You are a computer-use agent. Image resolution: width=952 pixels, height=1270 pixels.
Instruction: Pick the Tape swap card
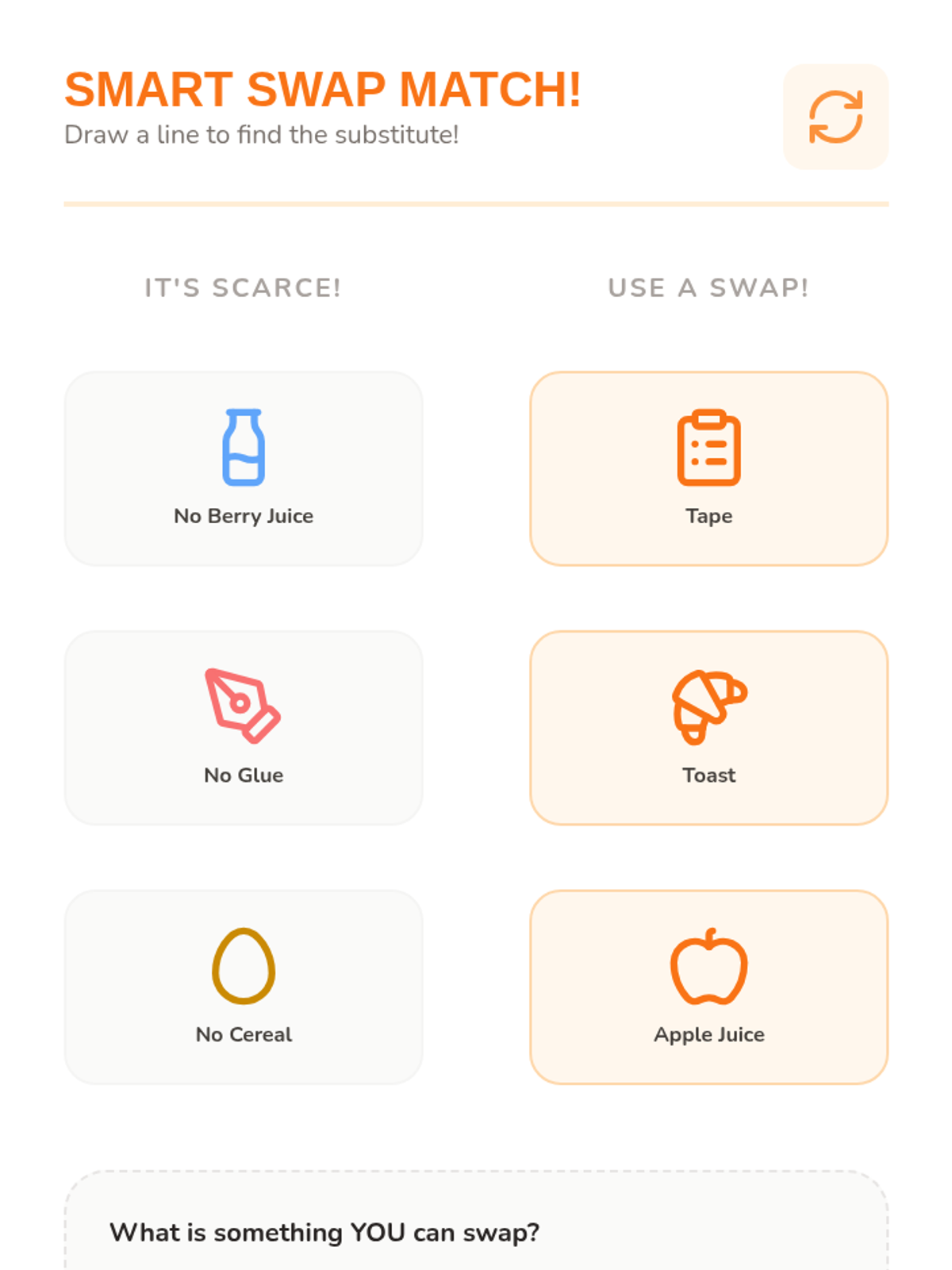point(708,468)
